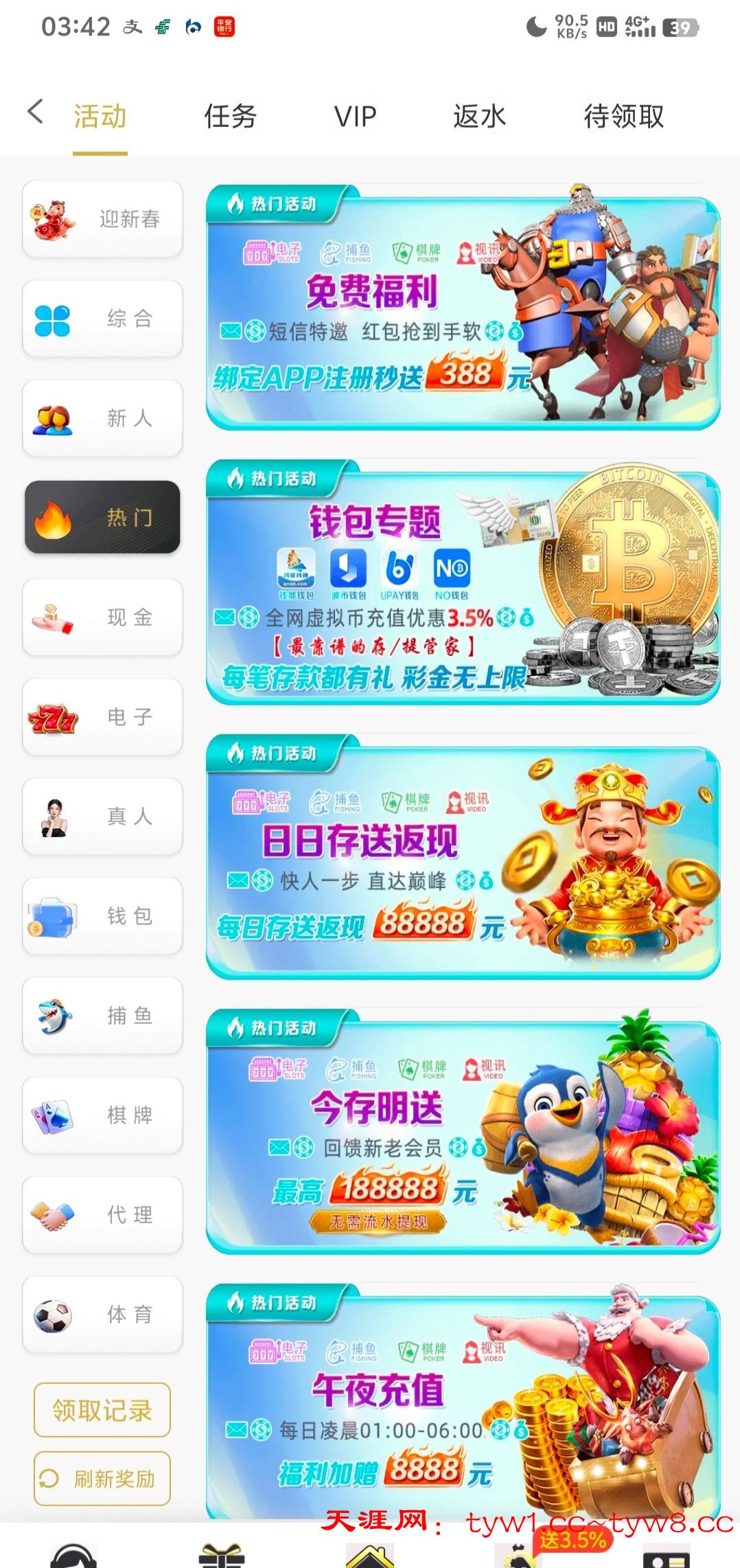The image size is (740, 1568).
Task: Select the 综合 category
Action: (103, 319)
